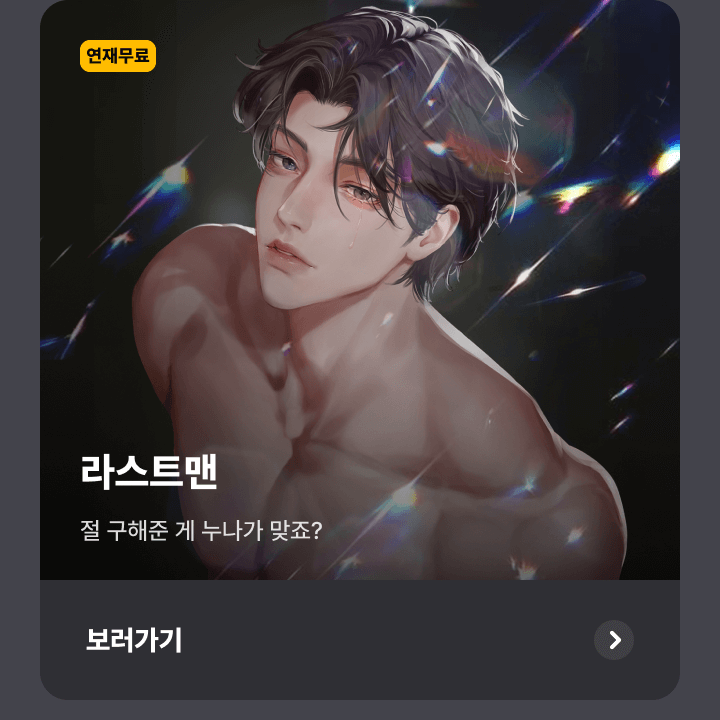The image size is (720, 720).
Task: Open the 라스트맨 webtoon card
Action: click(x=360, y=300)
